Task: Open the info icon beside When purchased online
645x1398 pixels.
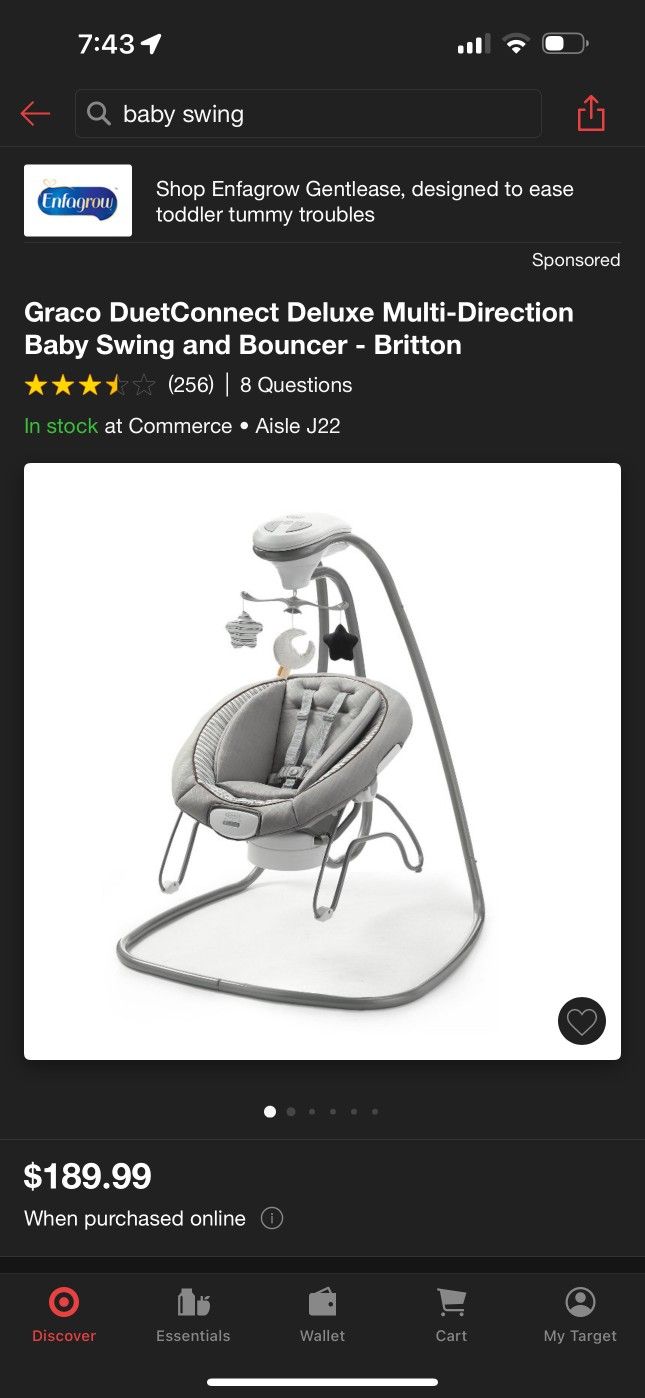Action: (271, 1218)
